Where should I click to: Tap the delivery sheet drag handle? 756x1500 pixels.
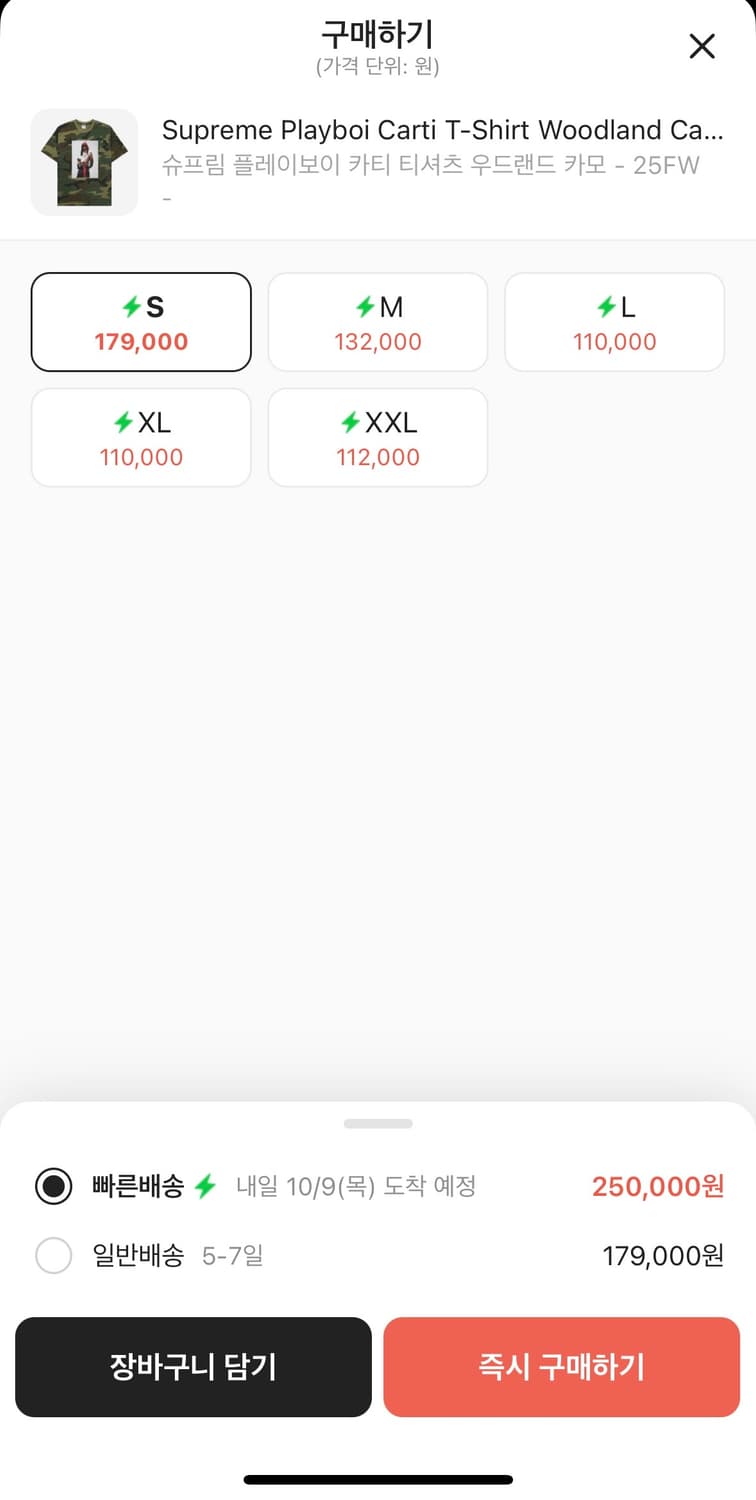378,1123
